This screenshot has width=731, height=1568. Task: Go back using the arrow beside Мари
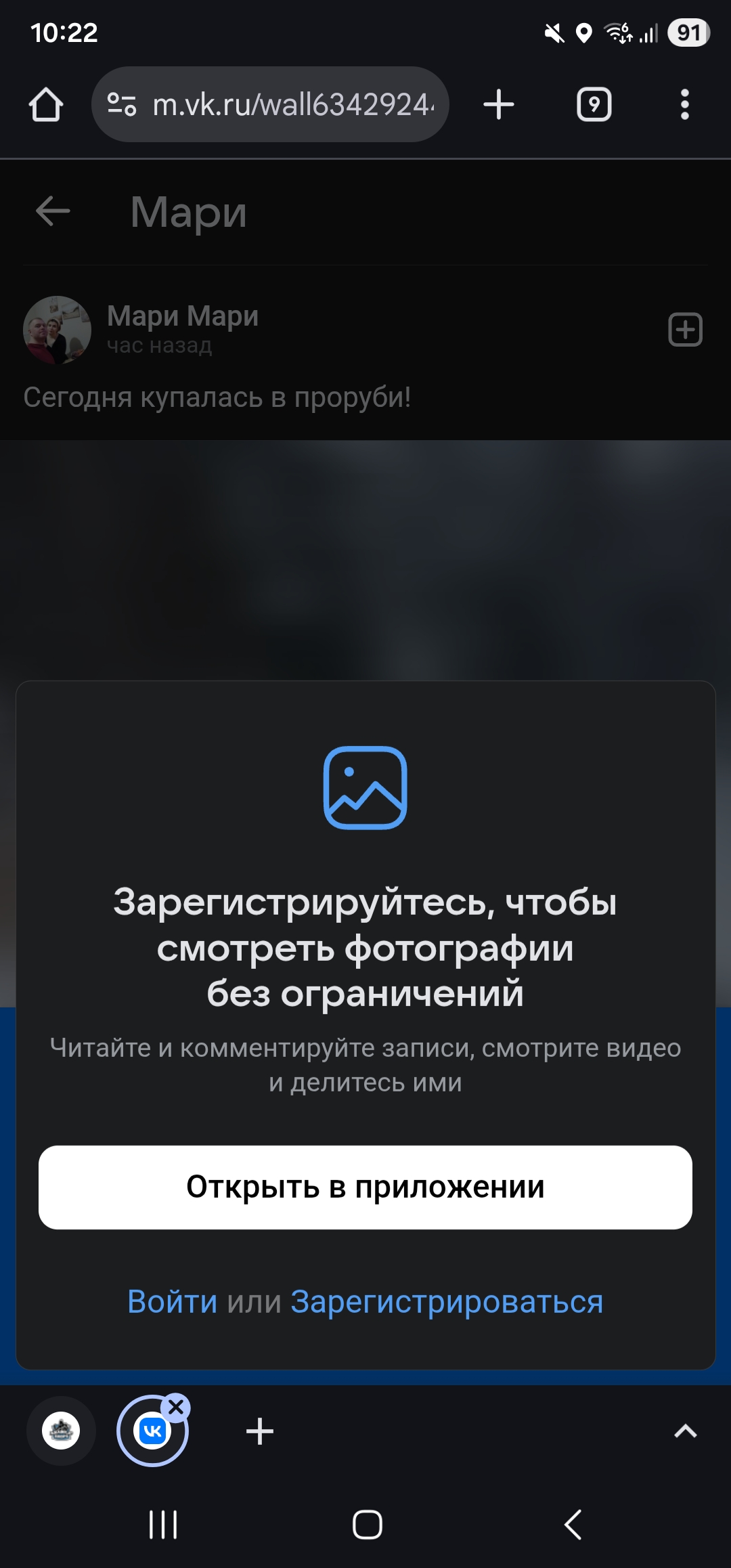[53, 211]
